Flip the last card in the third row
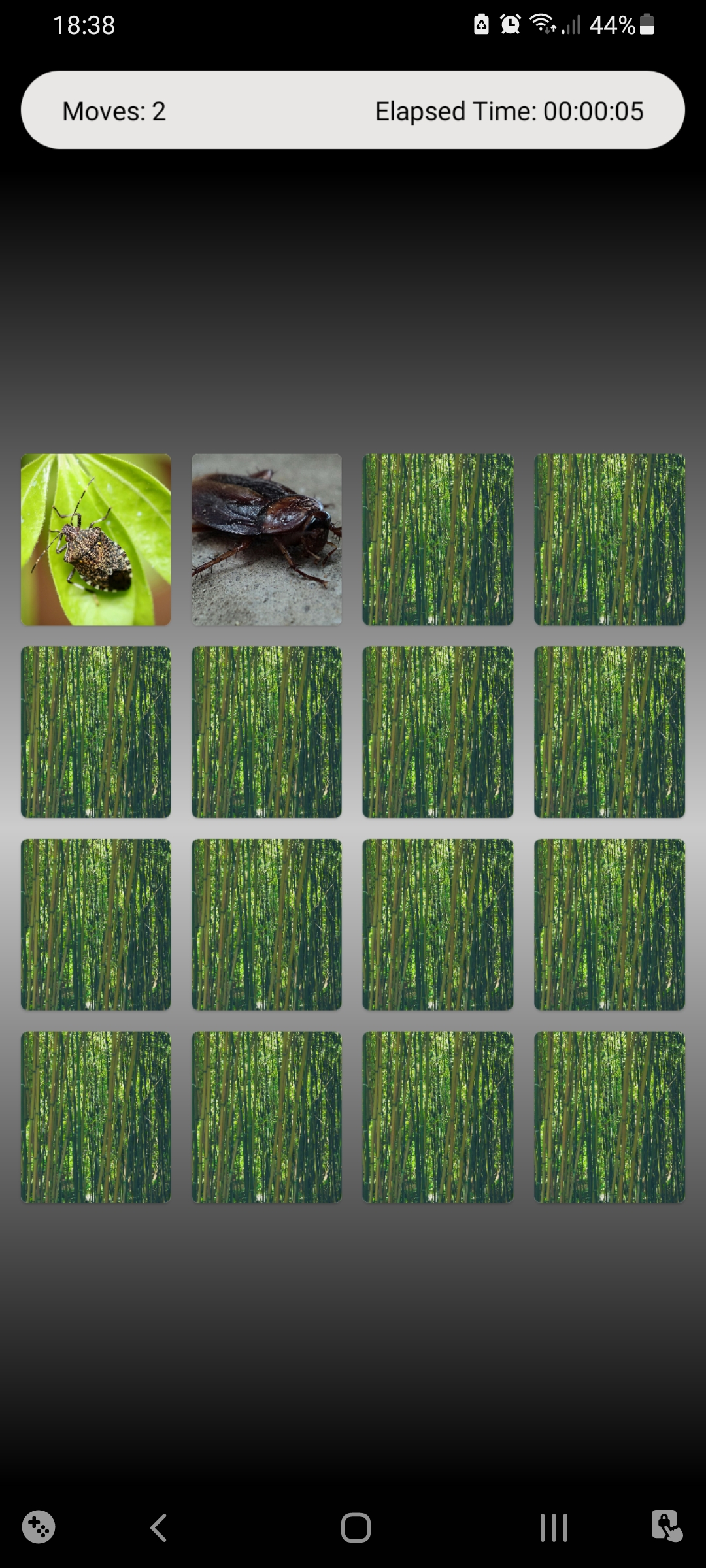The width and height of the screenshot is (706, 1568). pyautogui.click(x=609, y=924)
